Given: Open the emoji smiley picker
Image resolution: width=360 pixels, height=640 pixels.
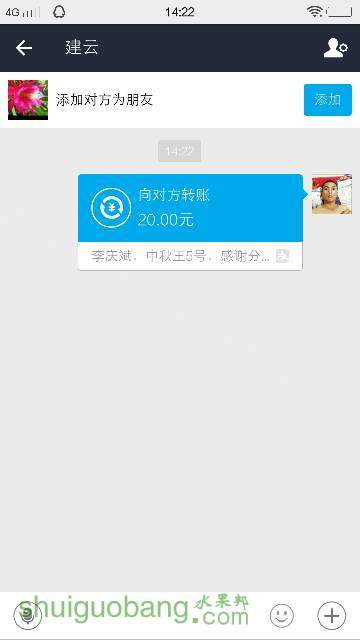Looking at the screenshot, I should coord(282,615).
